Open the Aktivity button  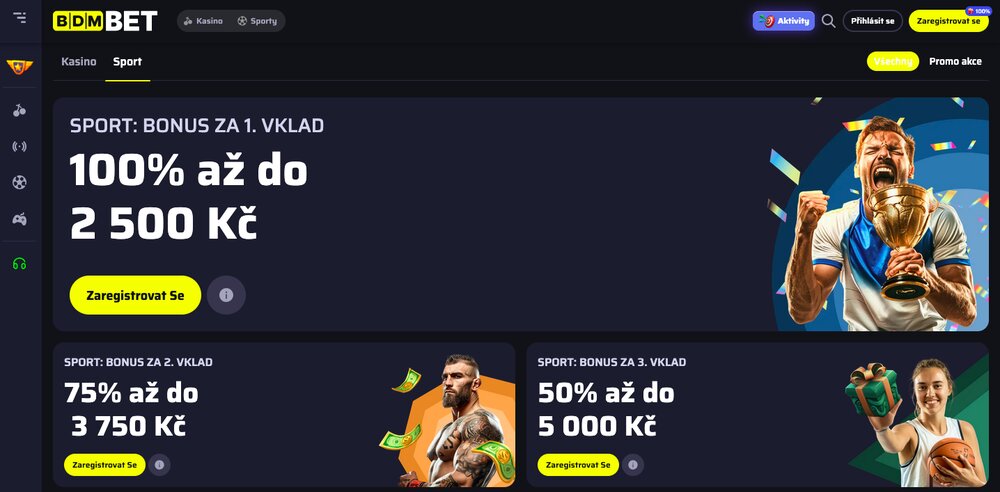coord(783,21)
